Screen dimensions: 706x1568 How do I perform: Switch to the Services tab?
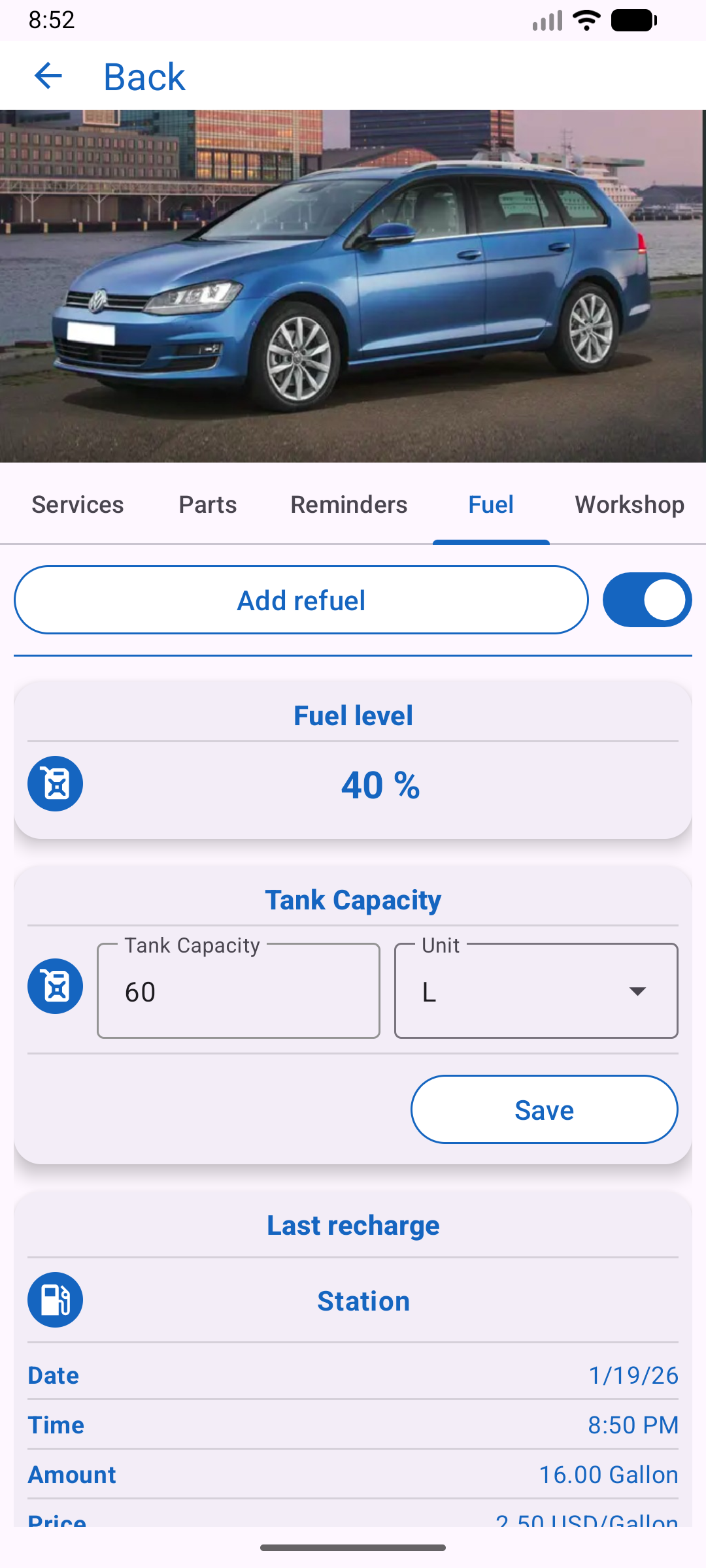pos(78,504)
